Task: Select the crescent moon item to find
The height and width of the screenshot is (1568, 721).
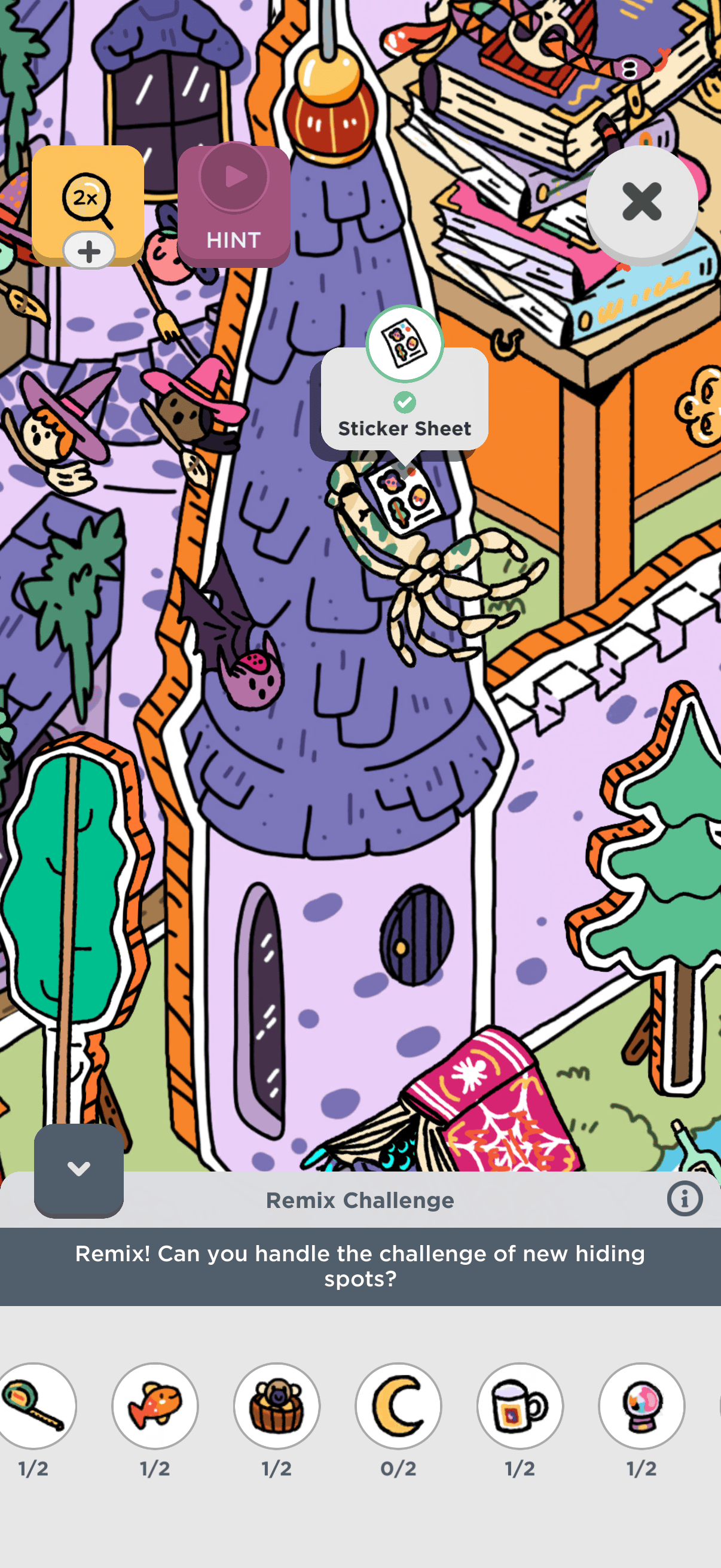Action: 399,1405
